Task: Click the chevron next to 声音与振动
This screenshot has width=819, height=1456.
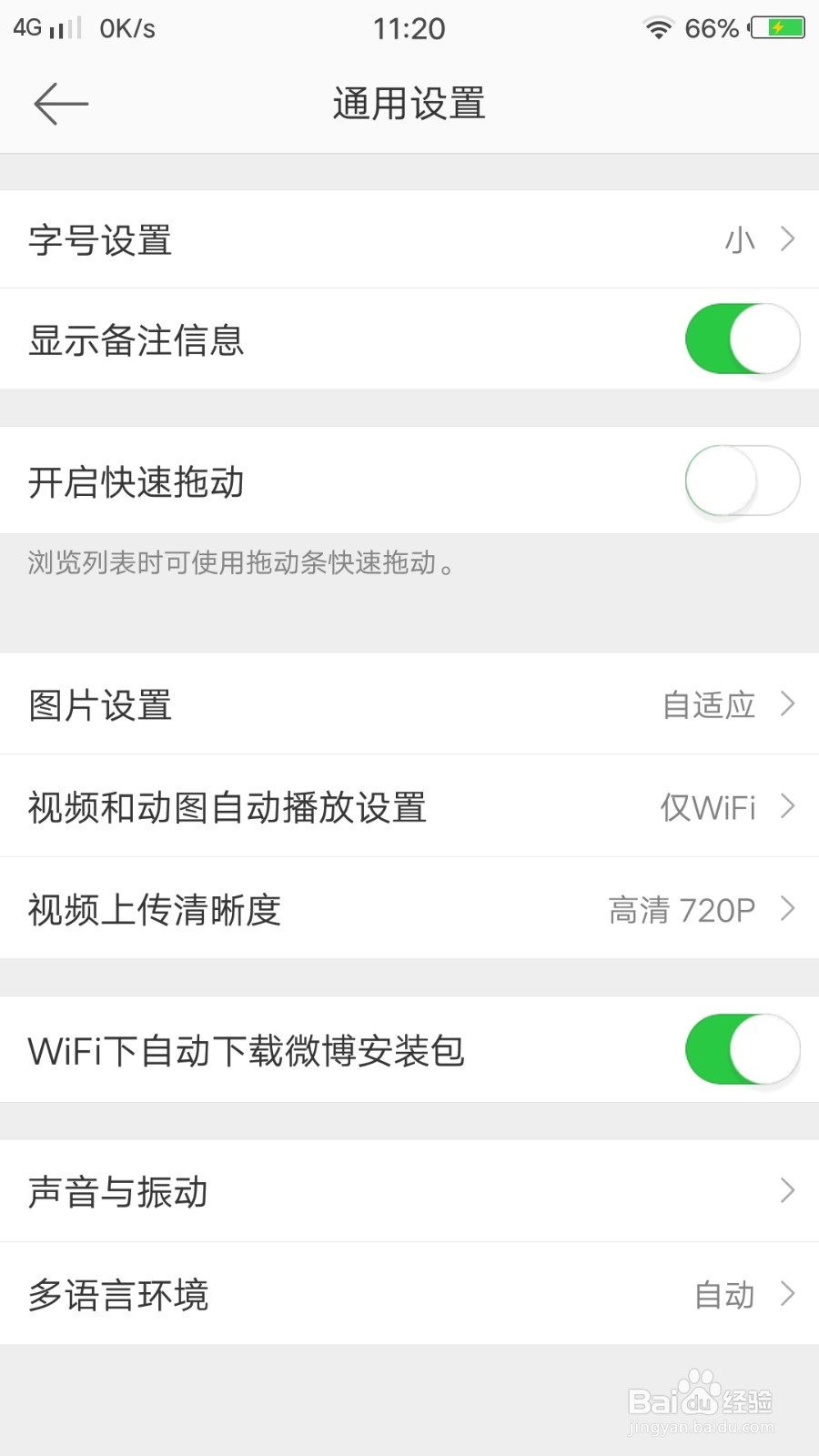Action: click(x=786, y=1191)
